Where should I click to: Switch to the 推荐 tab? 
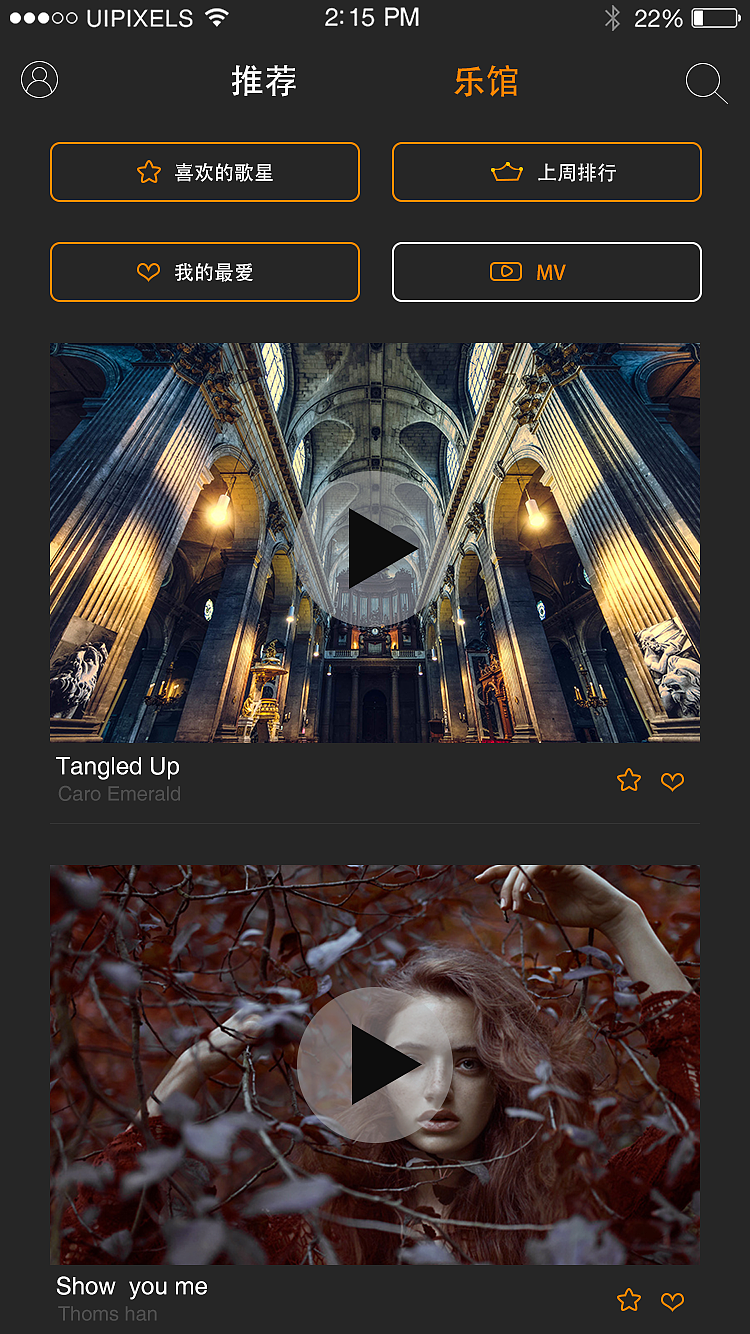click(x=264, y=81)
